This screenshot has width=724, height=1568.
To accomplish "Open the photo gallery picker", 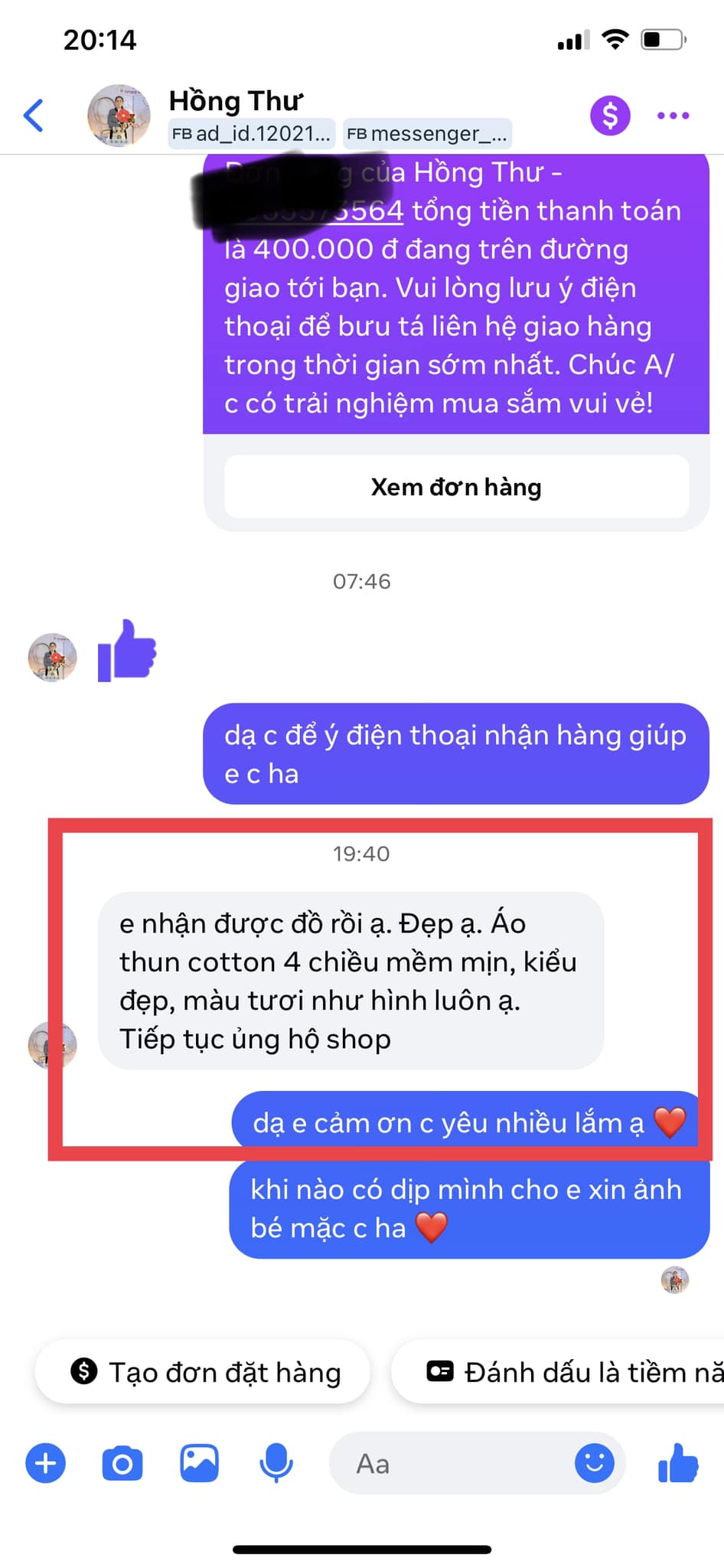I will pos(199,1463).
